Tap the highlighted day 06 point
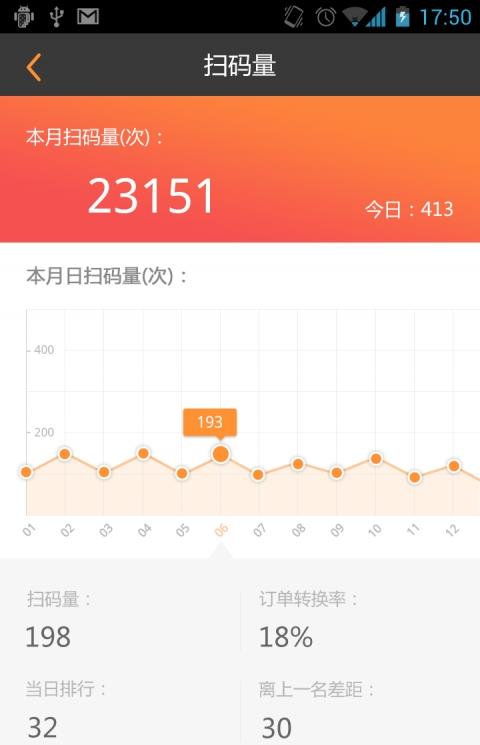 click(221, 454)
